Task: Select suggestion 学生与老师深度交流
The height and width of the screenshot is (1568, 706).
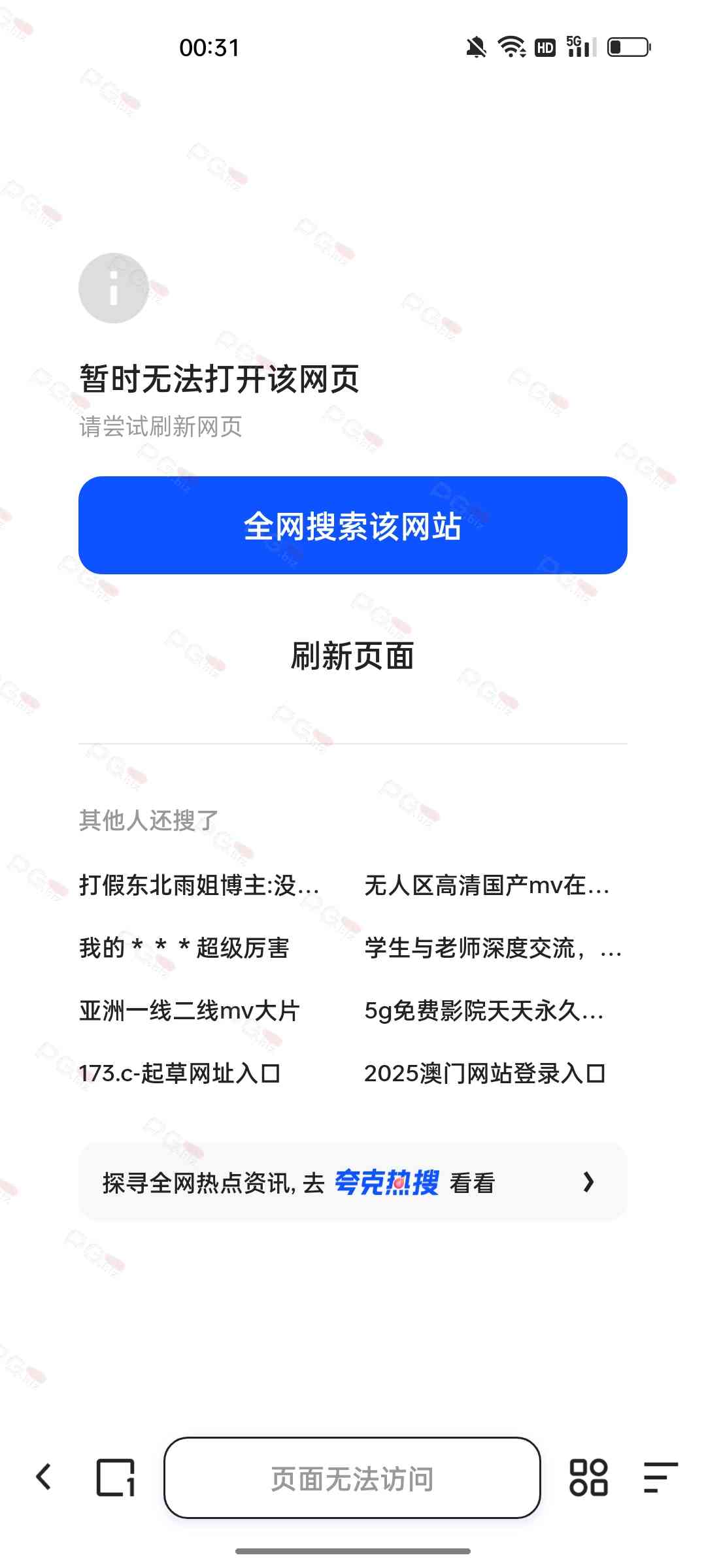Action: (x=492, y=948)
